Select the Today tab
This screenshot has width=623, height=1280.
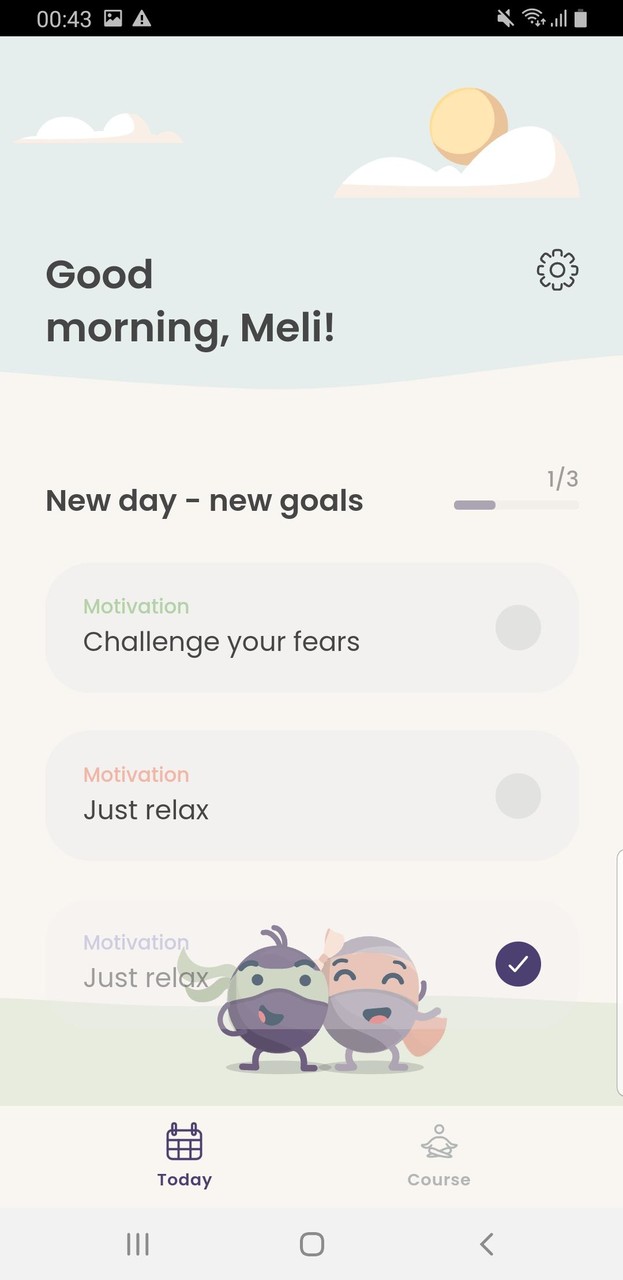184,1156
